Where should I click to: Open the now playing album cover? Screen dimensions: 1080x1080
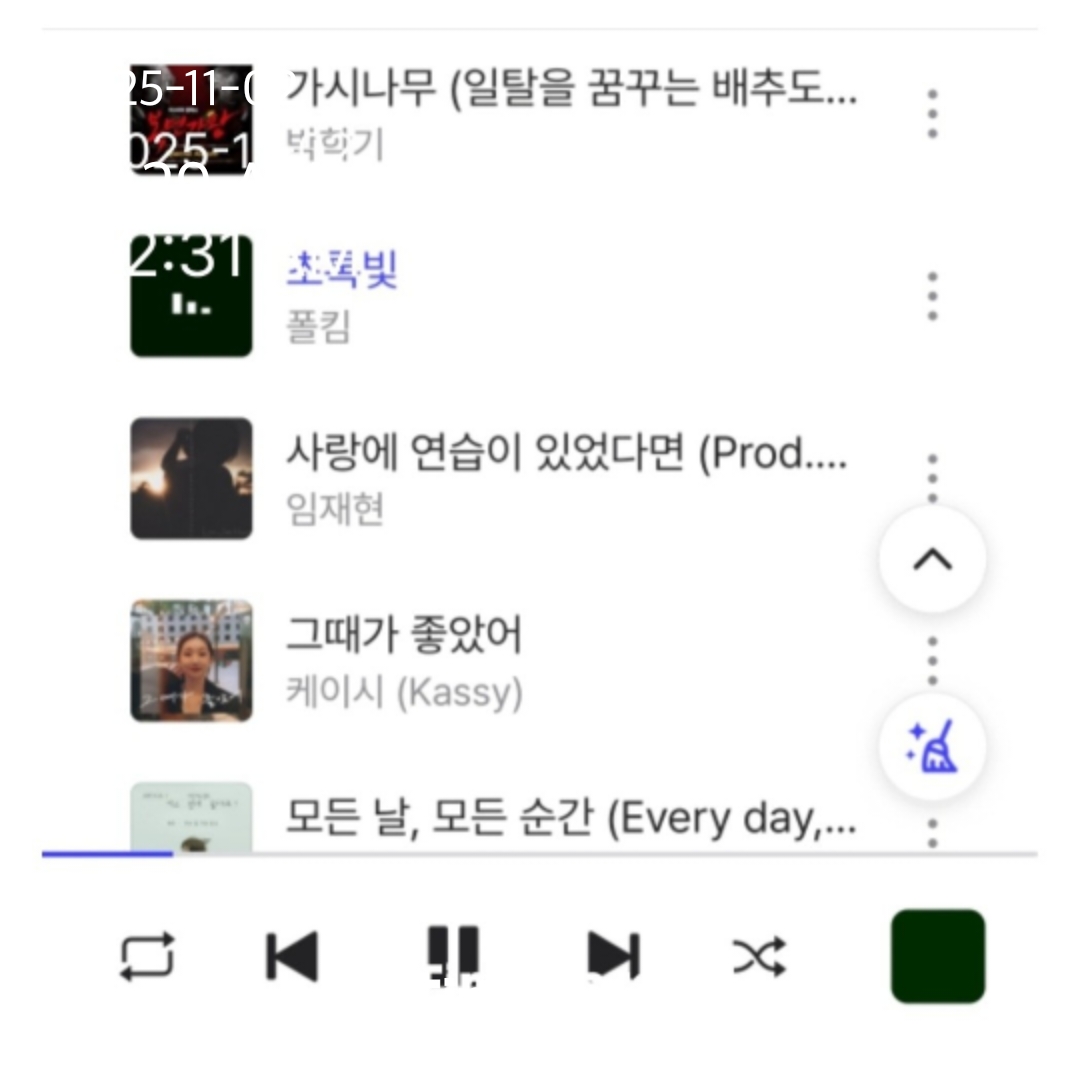[937, 955]
